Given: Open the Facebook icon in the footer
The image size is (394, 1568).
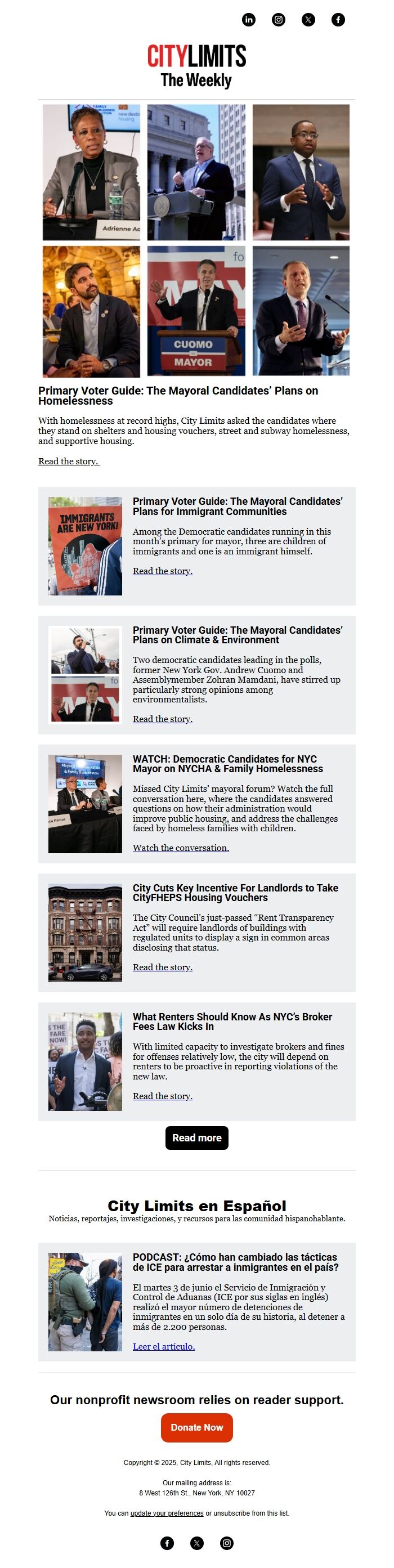Looking at the screenshot, I should 167,1543.
